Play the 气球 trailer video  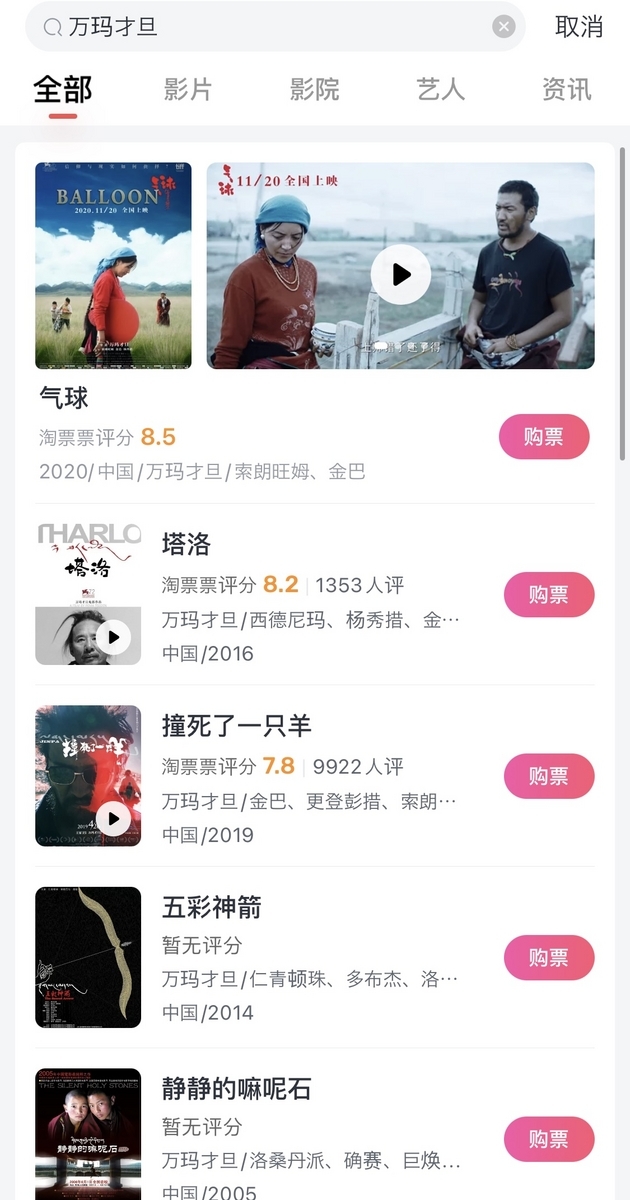400,274
